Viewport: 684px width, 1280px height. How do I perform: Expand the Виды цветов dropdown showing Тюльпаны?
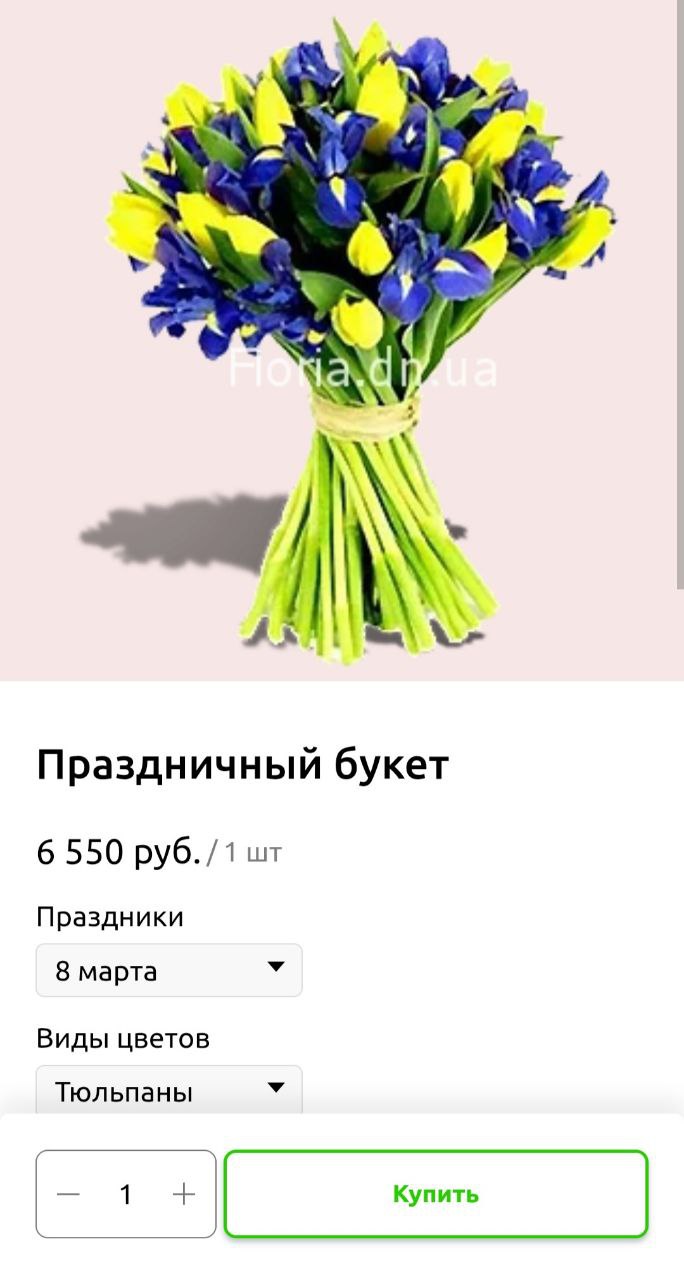click(169, 1090)
